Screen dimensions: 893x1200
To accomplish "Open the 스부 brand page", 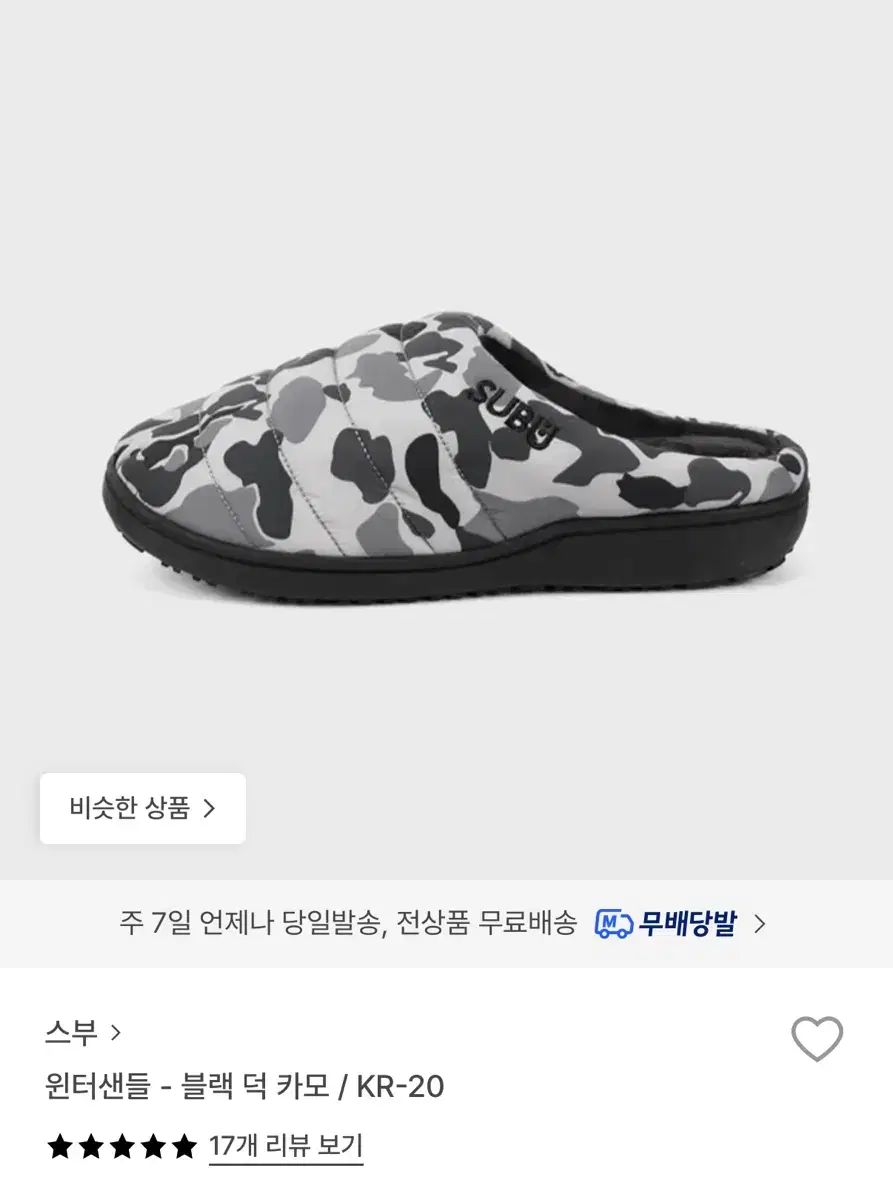I will (83, 1032).
